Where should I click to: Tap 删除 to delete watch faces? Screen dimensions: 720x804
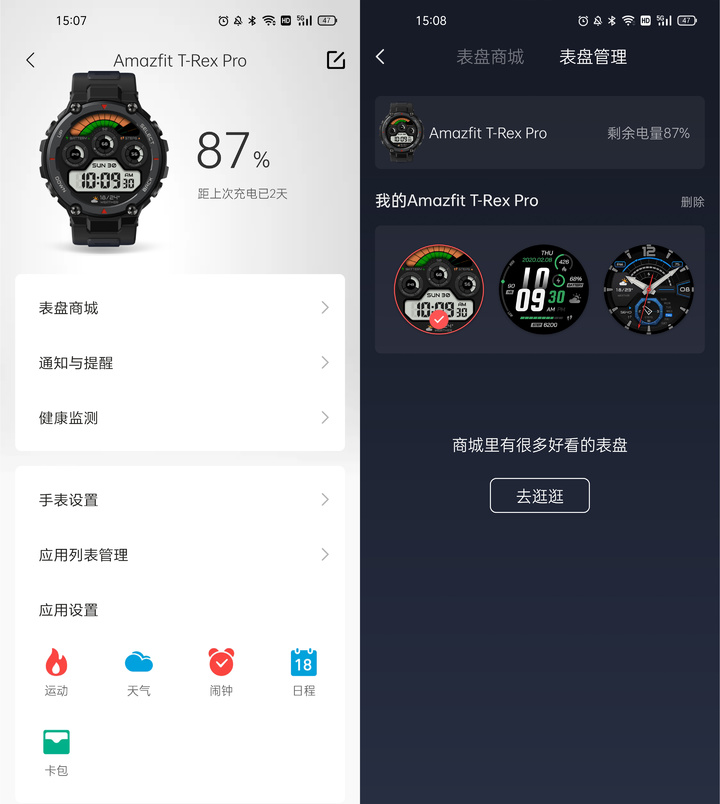[692, 202]
